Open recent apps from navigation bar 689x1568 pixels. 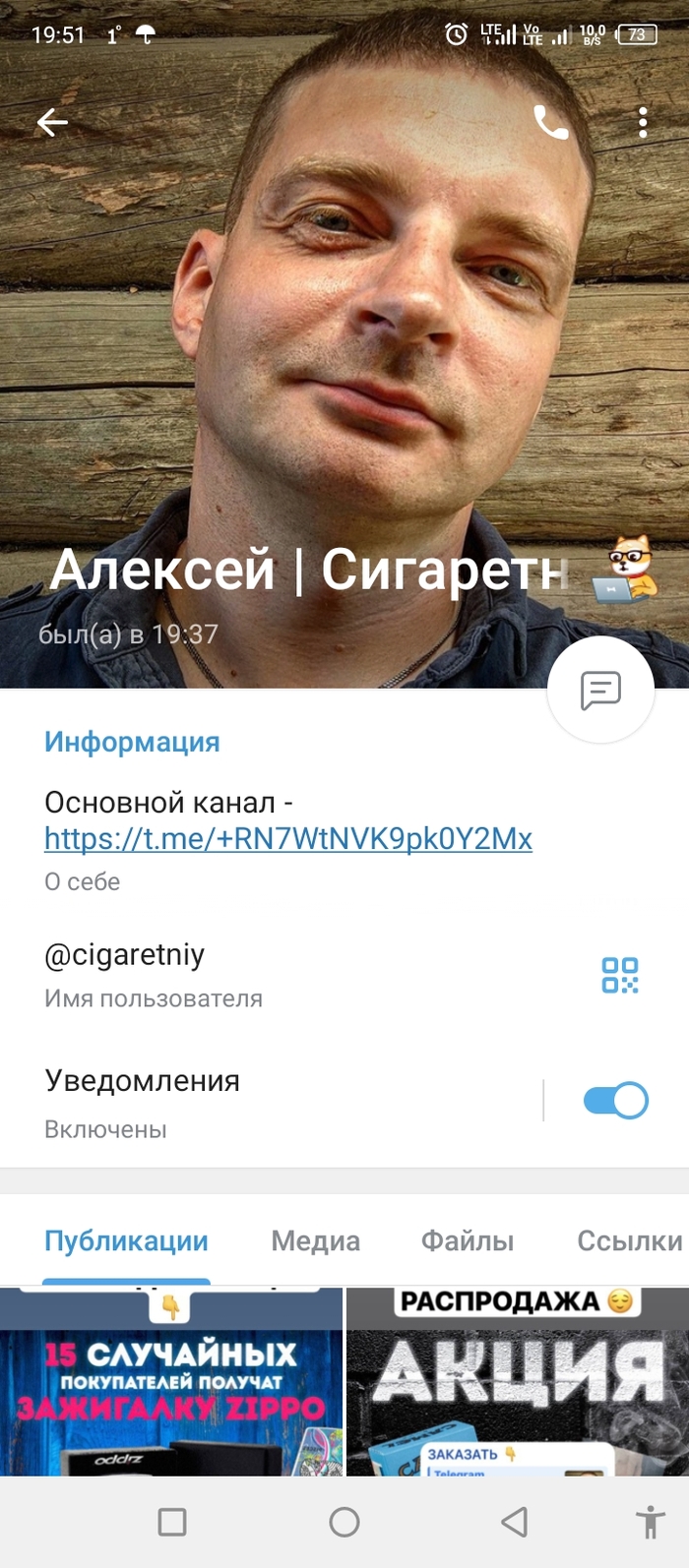(172, 1522)
